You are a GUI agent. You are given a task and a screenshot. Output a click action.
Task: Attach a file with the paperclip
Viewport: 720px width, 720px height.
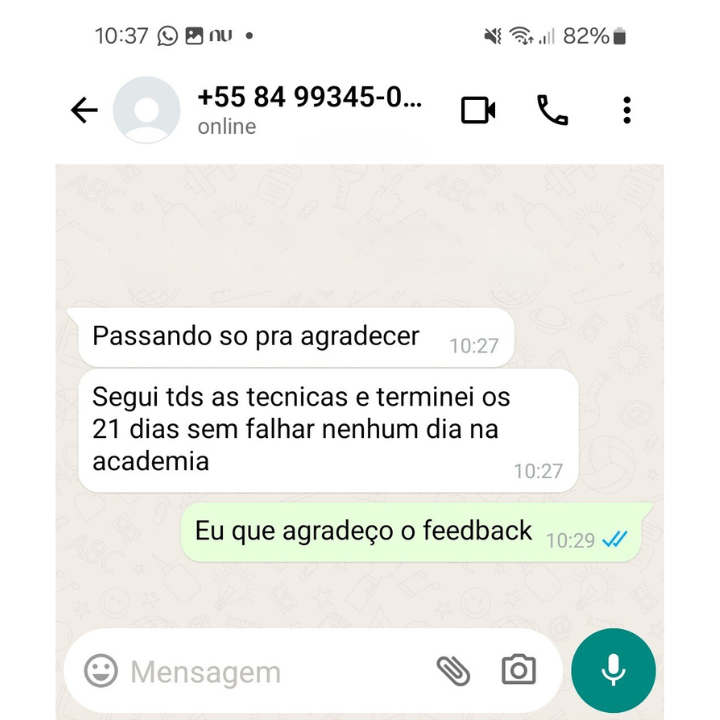point(453,671)
